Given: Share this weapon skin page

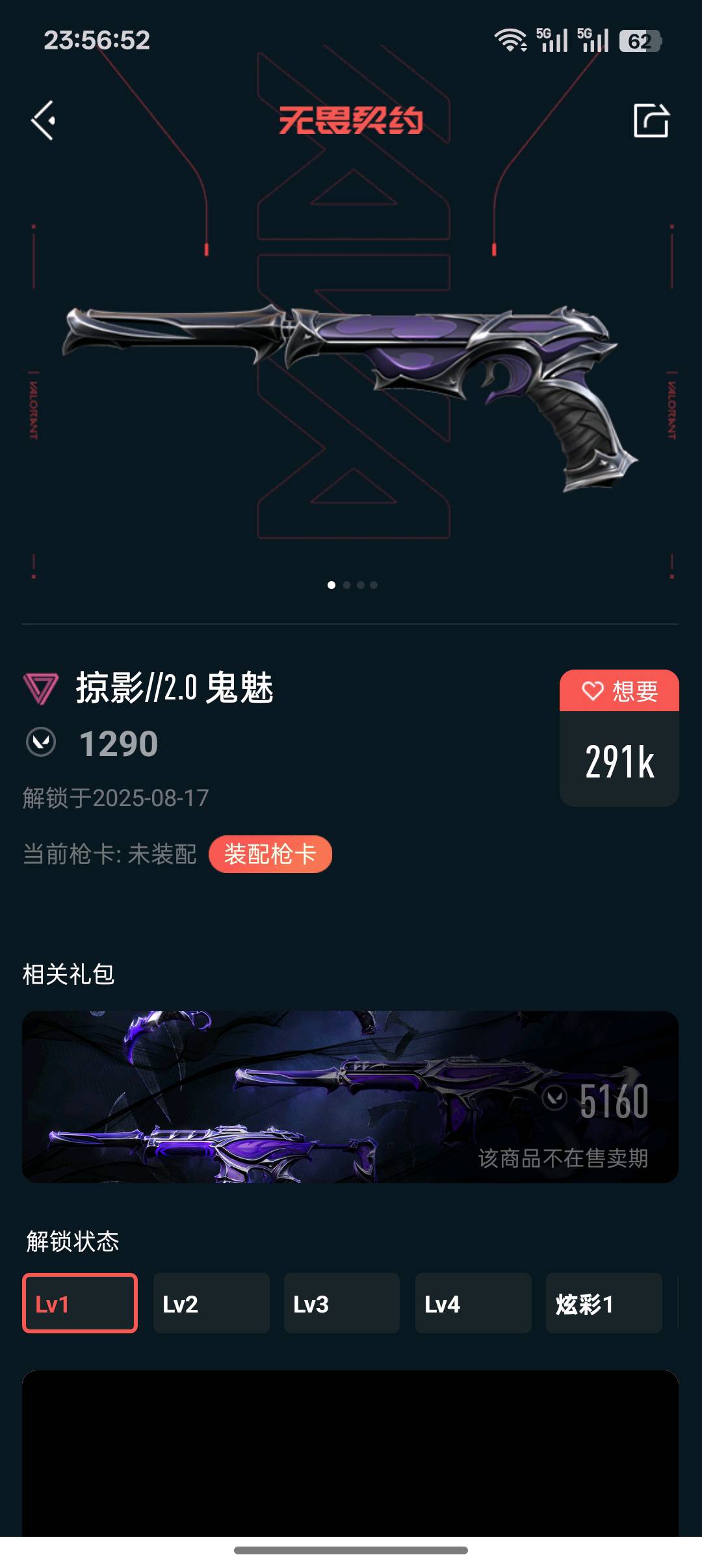Looking at the screenshot, I should click(x=651, y=120).
